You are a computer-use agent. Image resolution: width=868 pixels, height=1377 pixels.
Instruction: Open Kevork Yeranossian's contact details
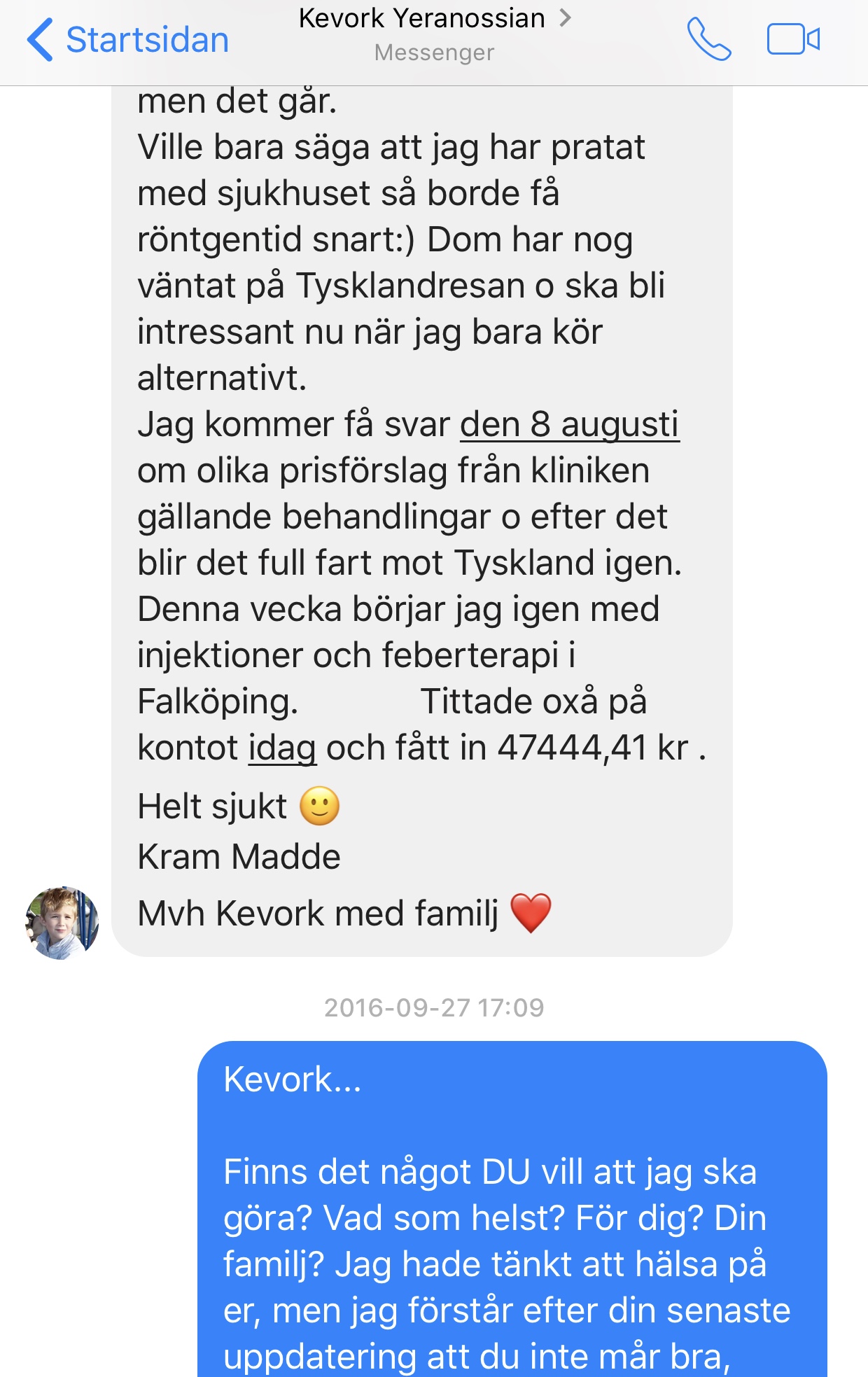coord(434,20)
